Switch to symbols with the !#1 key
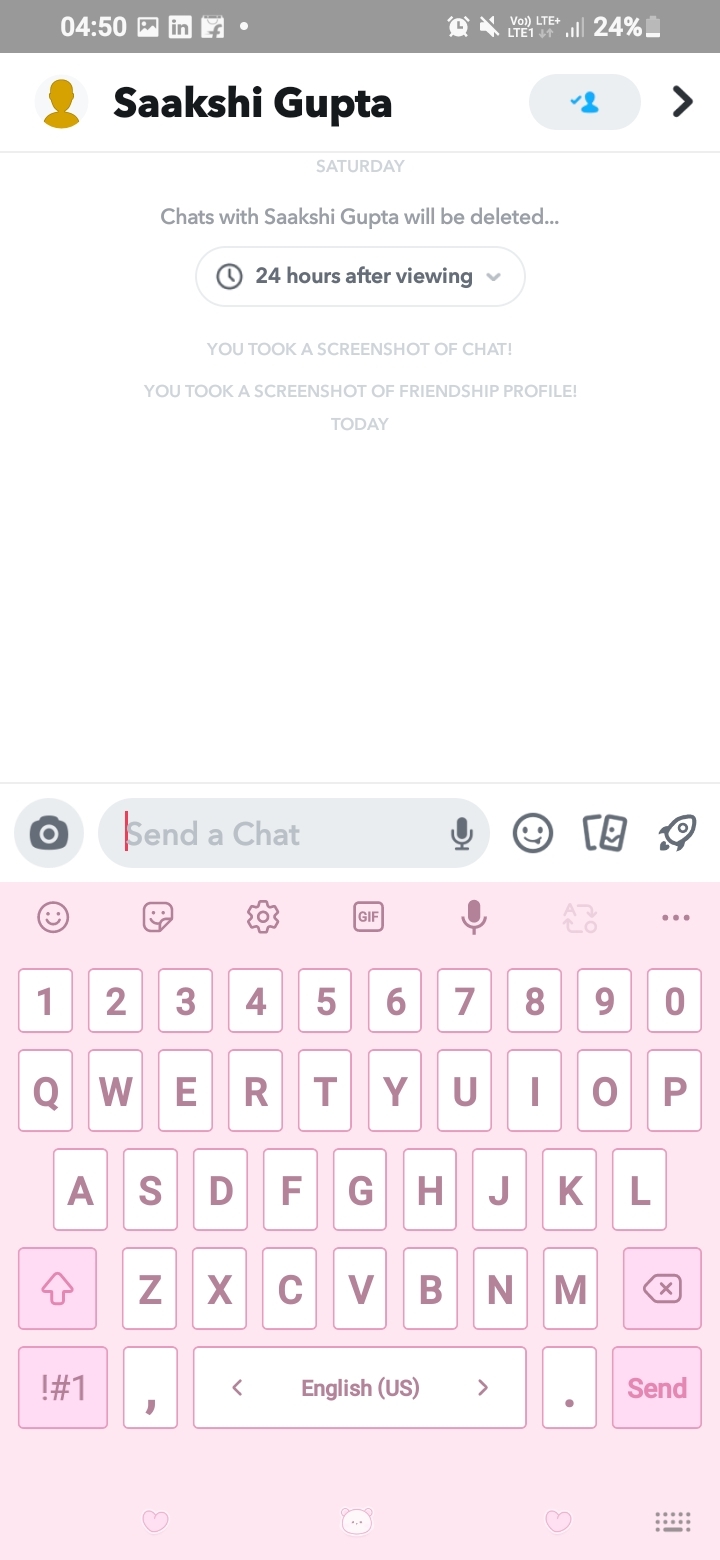The width and height of the screenshot is (720, 1560). tap(63, 1388)
